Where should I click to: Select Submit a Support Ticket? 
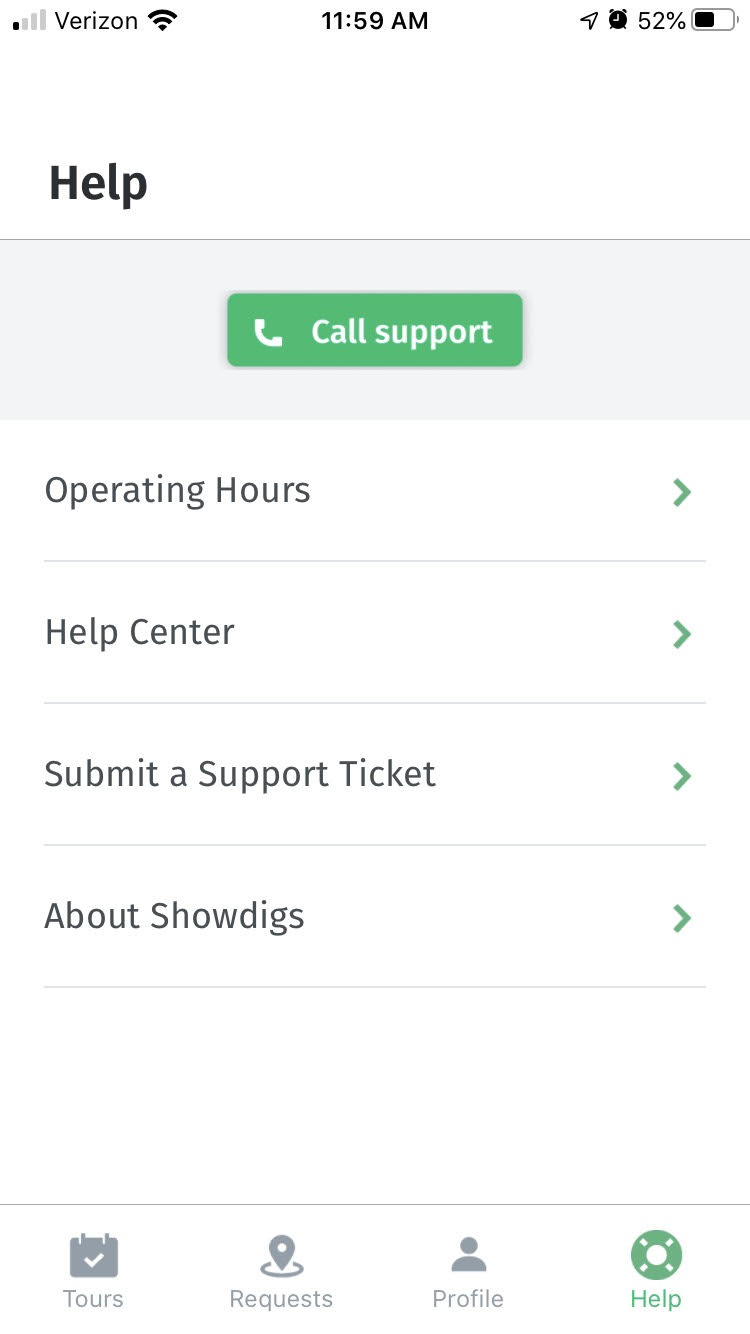coord(374,775)
